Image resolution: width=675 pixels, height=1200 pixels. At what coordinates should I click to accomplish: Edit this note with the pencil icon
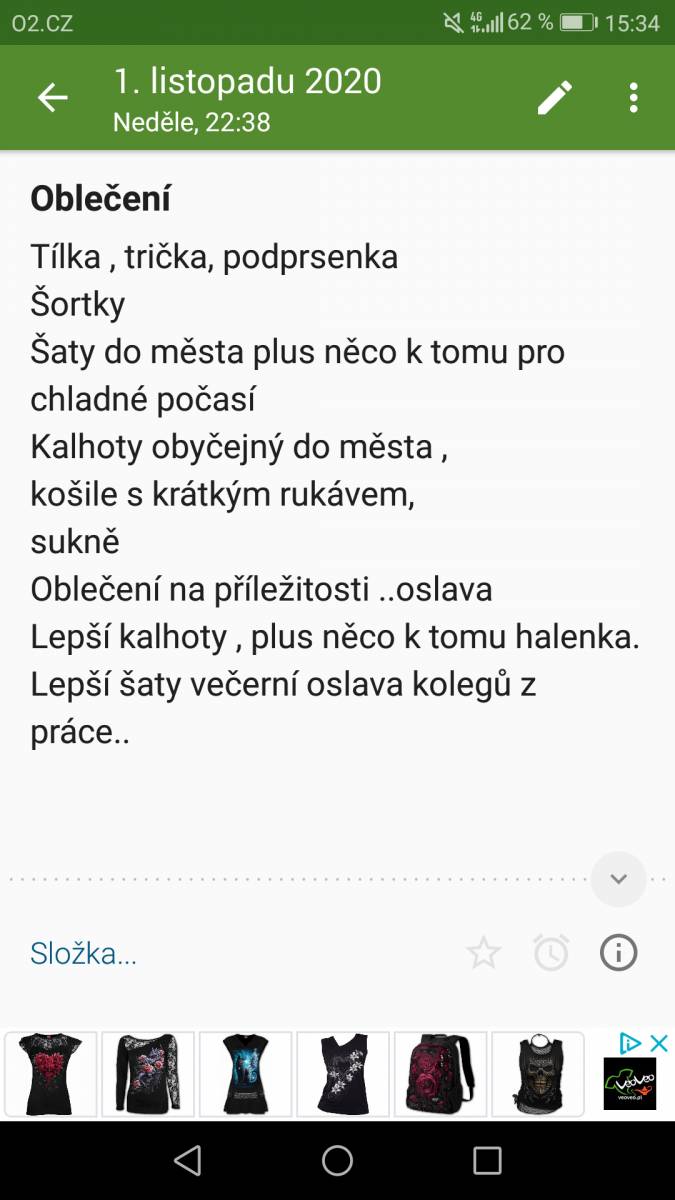coord(554,97)
